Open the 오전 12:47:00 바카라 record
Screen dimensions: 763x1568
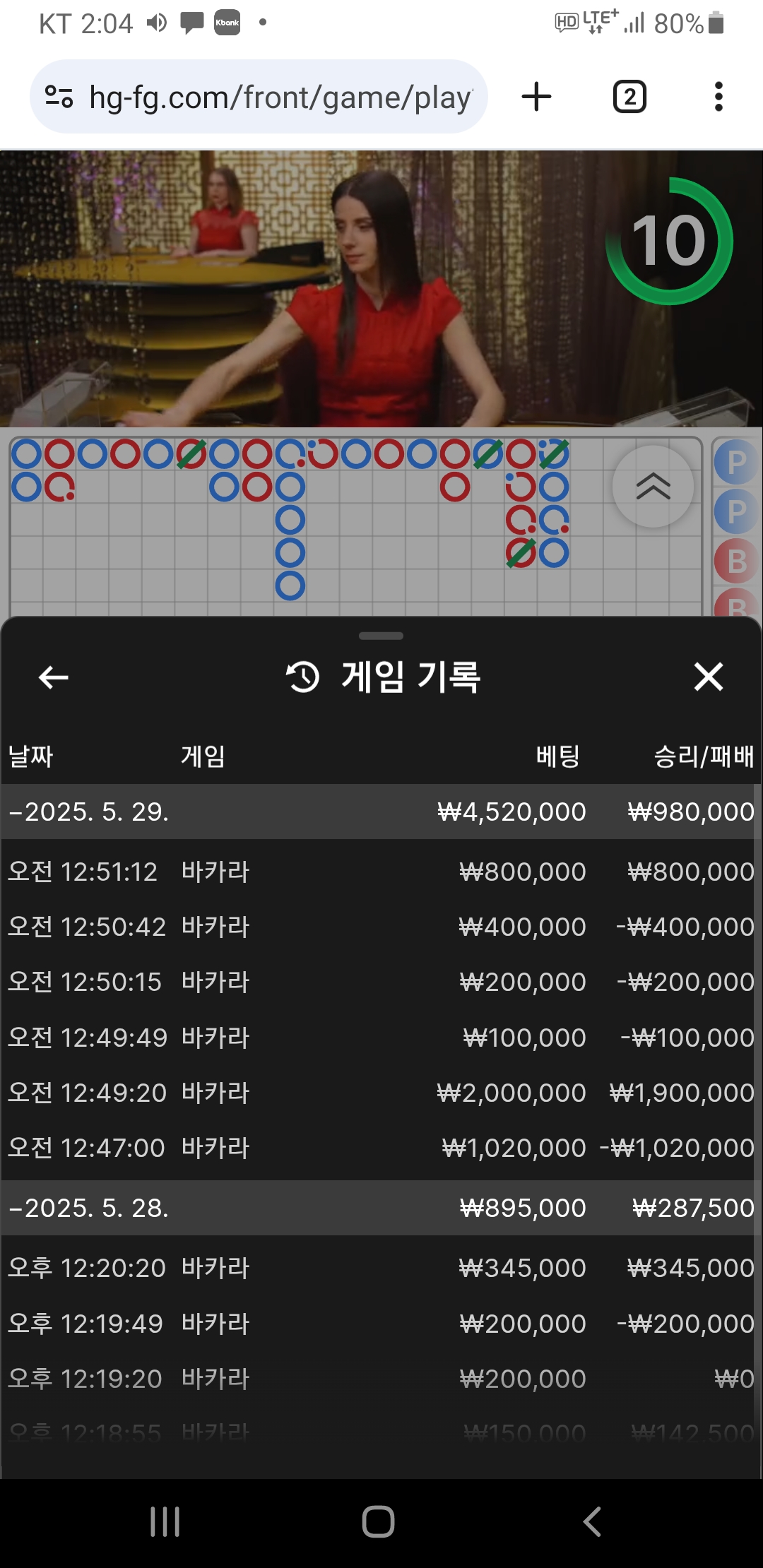coord(381,1148)
